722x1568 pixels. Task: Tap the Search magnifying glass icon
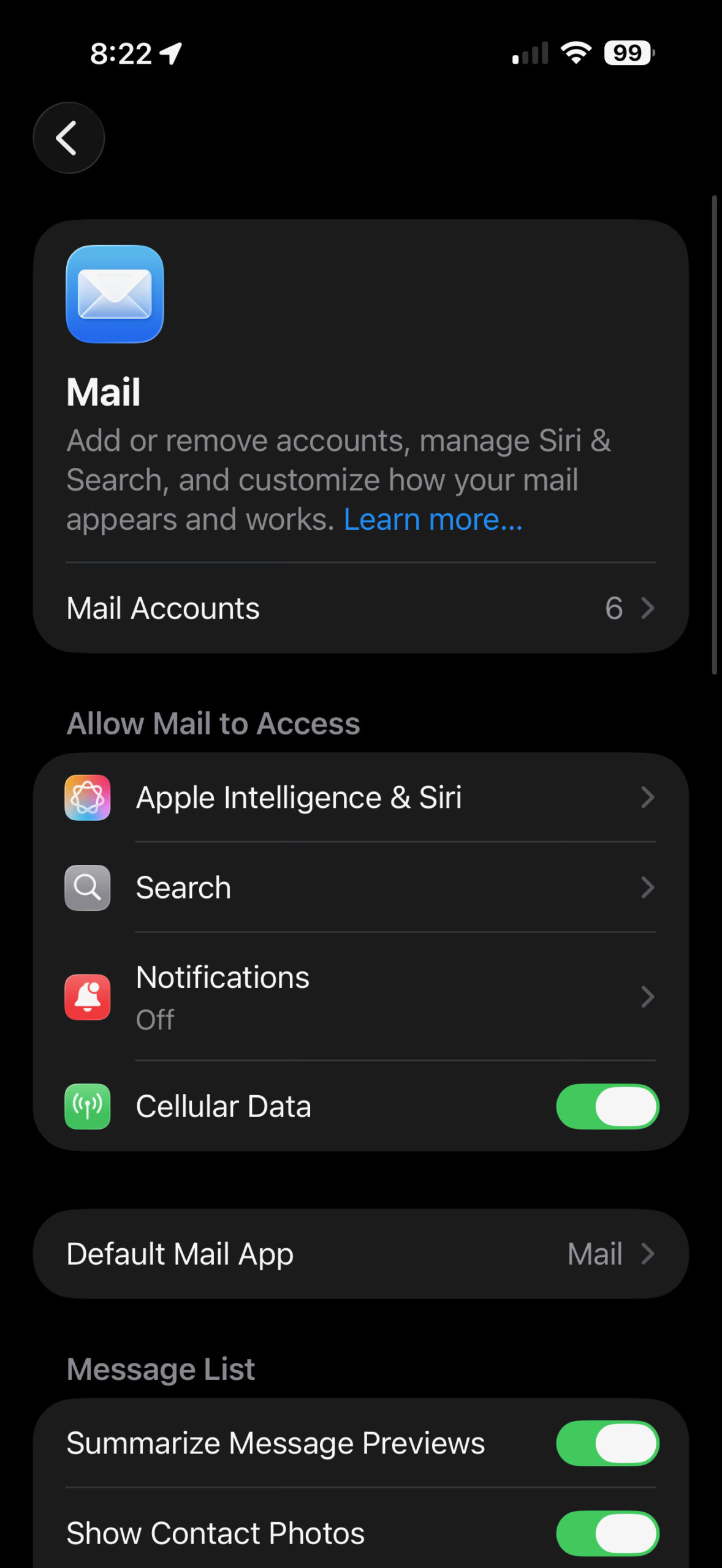point(87,887)
